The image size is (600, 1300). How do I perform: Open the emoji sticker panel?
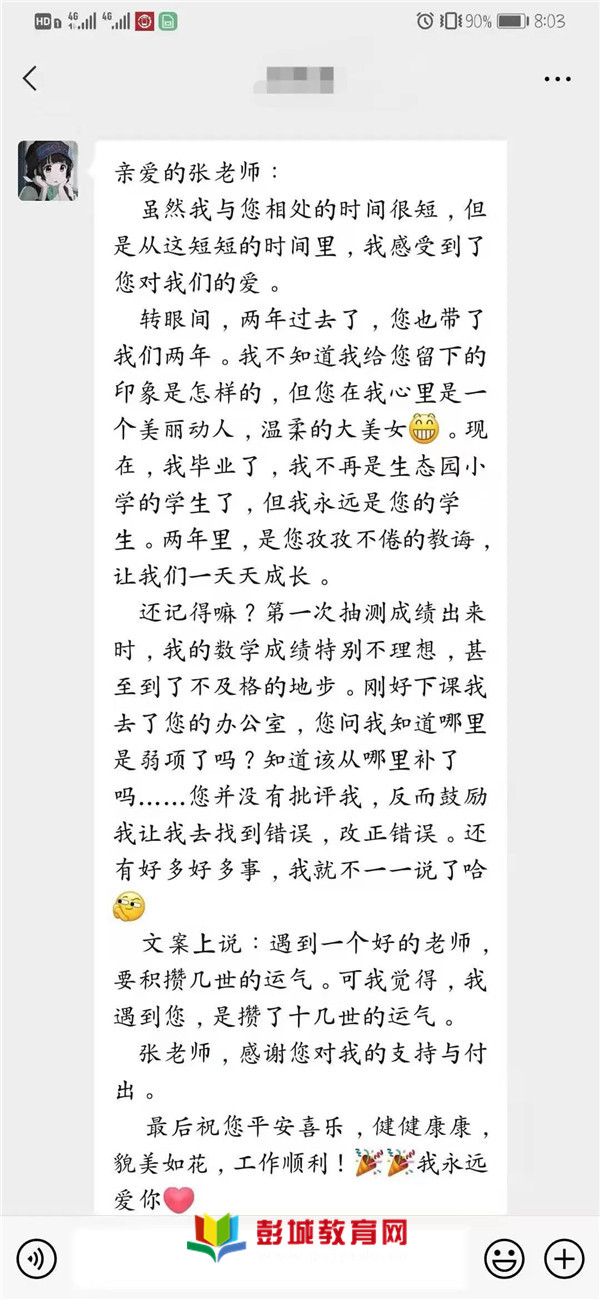(x=503, y=1257)
